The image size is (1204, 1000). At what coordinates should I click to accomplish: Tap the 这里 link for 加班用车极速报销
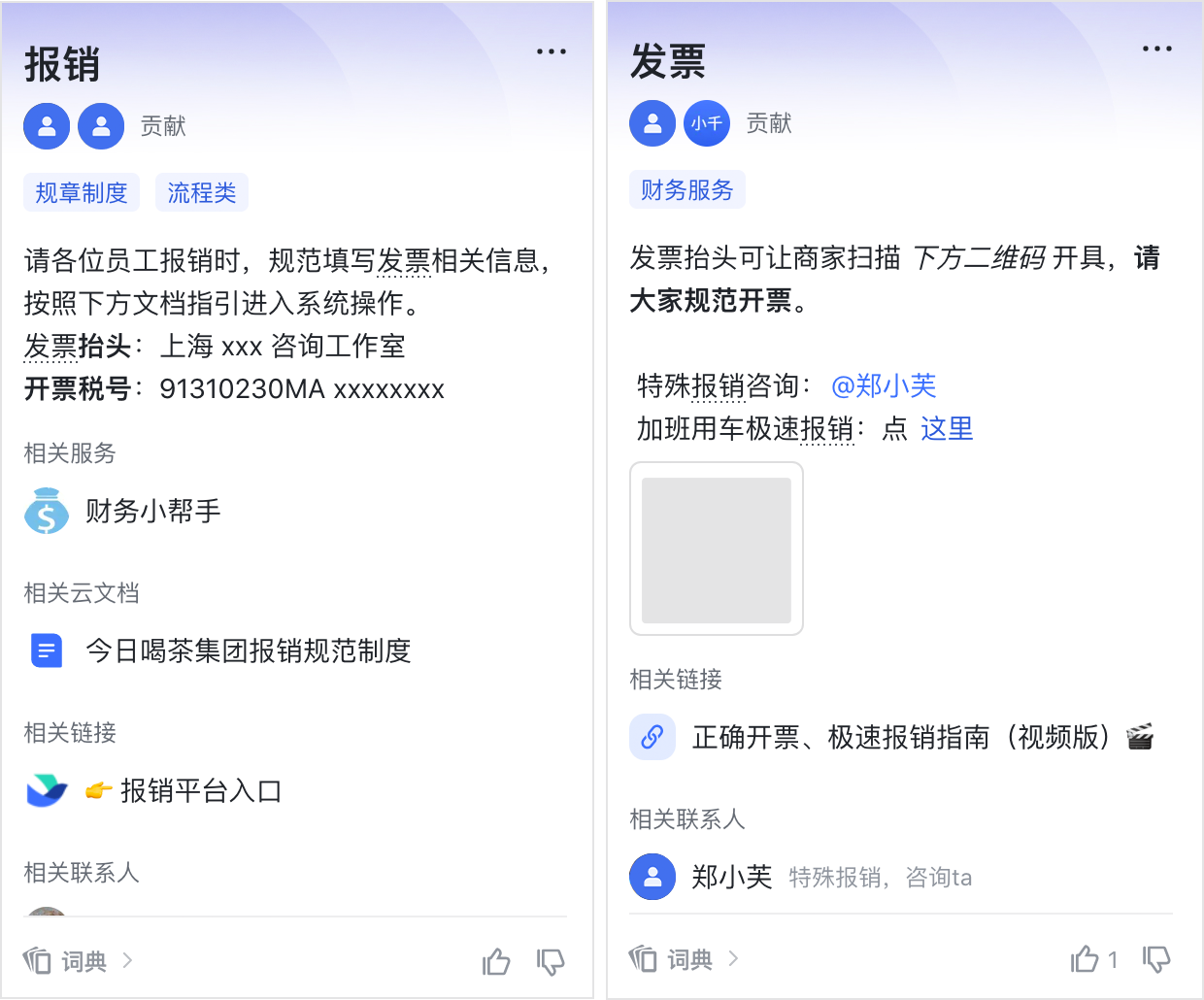point(947,428)
